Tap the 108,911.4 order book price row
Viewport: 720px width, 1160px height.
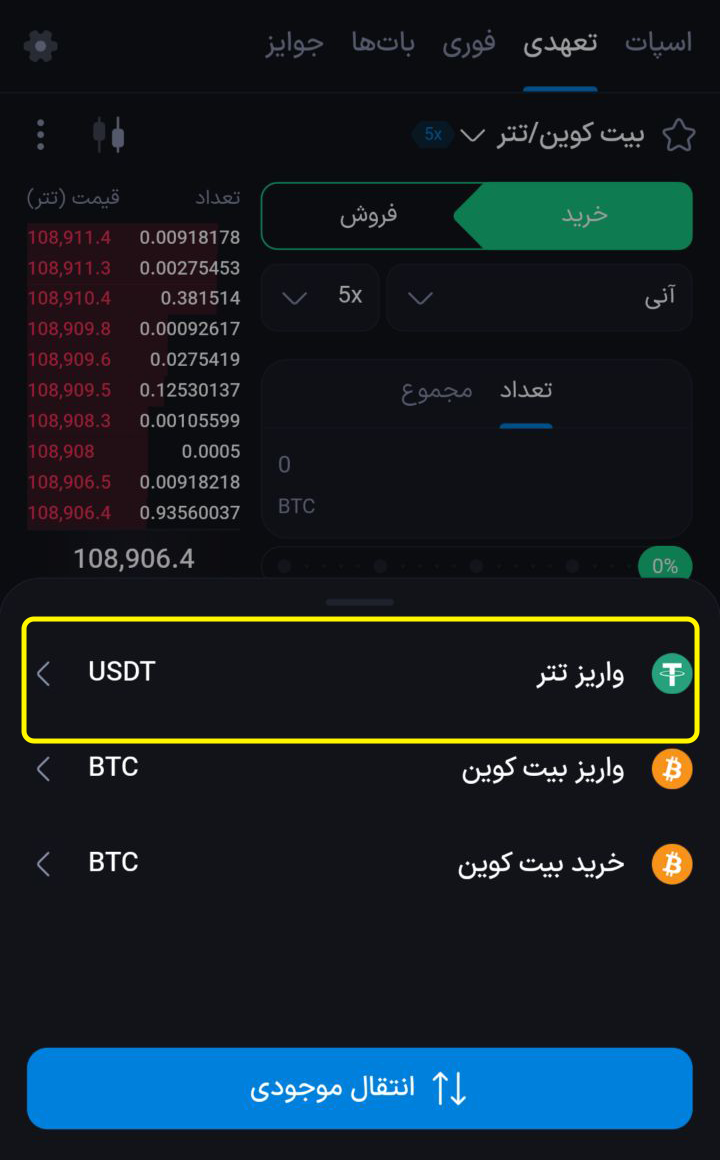[133, 238]
